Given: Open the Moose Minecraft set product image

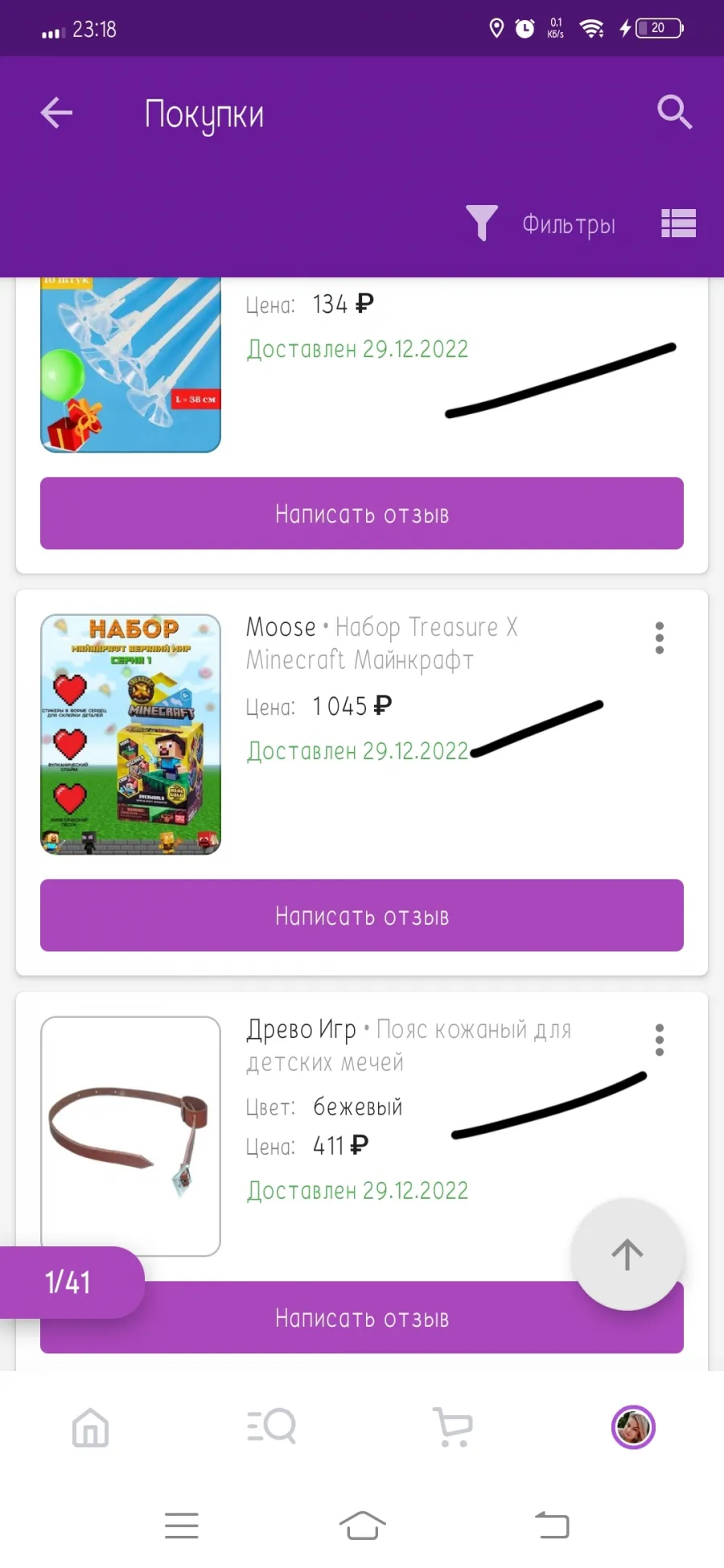Looking at the screenshot, I should coord(130,734).
